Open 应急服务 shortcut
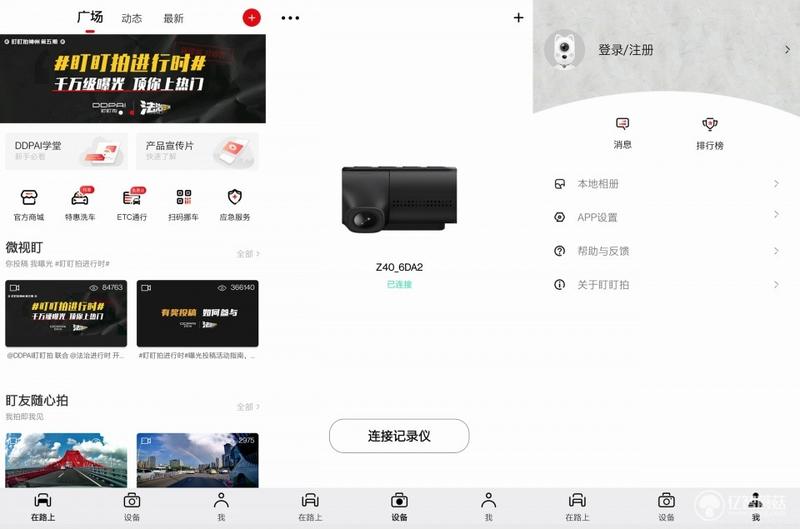 [235, 203]
